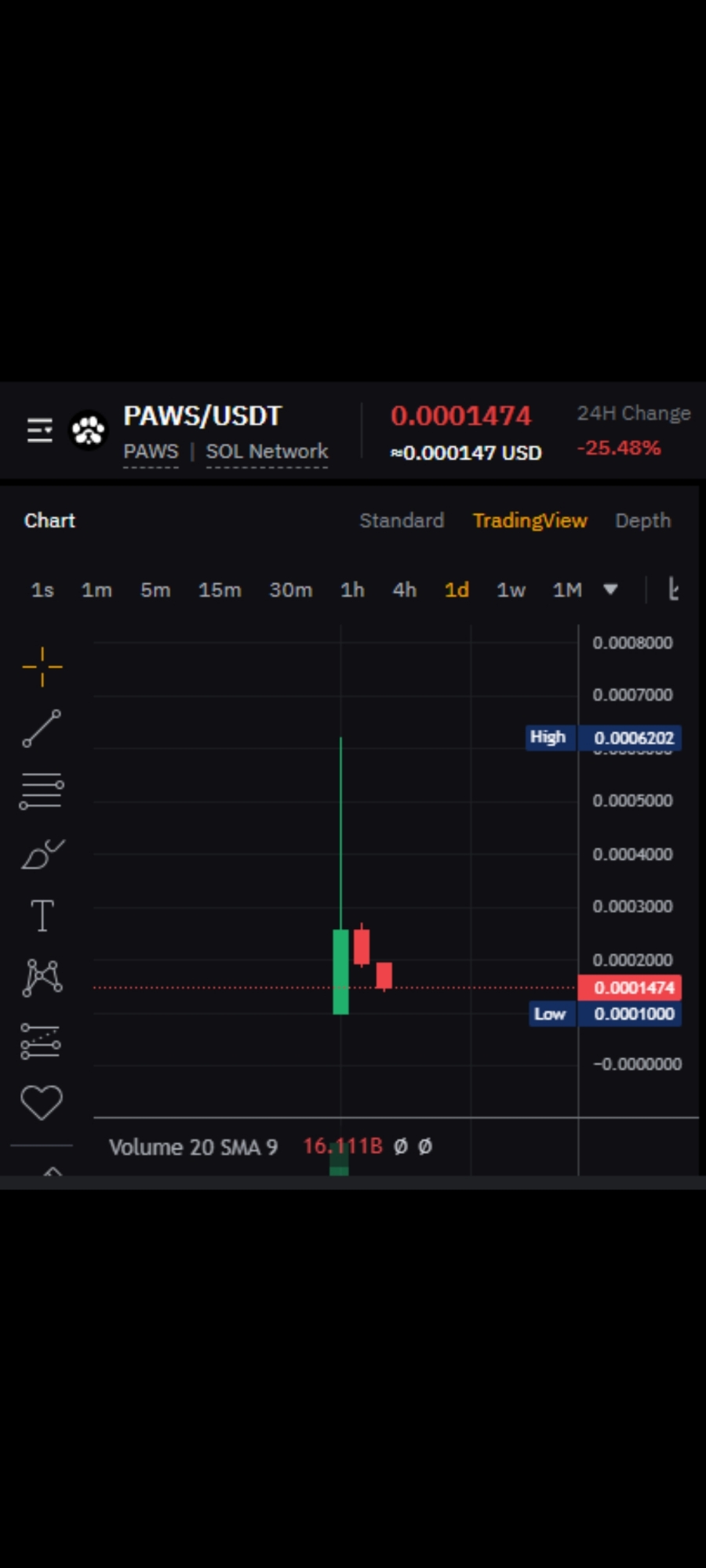The width and height of the screenshot is (706, 1568).
Task: Switch to 4h candles
Action: coord(404,590)
